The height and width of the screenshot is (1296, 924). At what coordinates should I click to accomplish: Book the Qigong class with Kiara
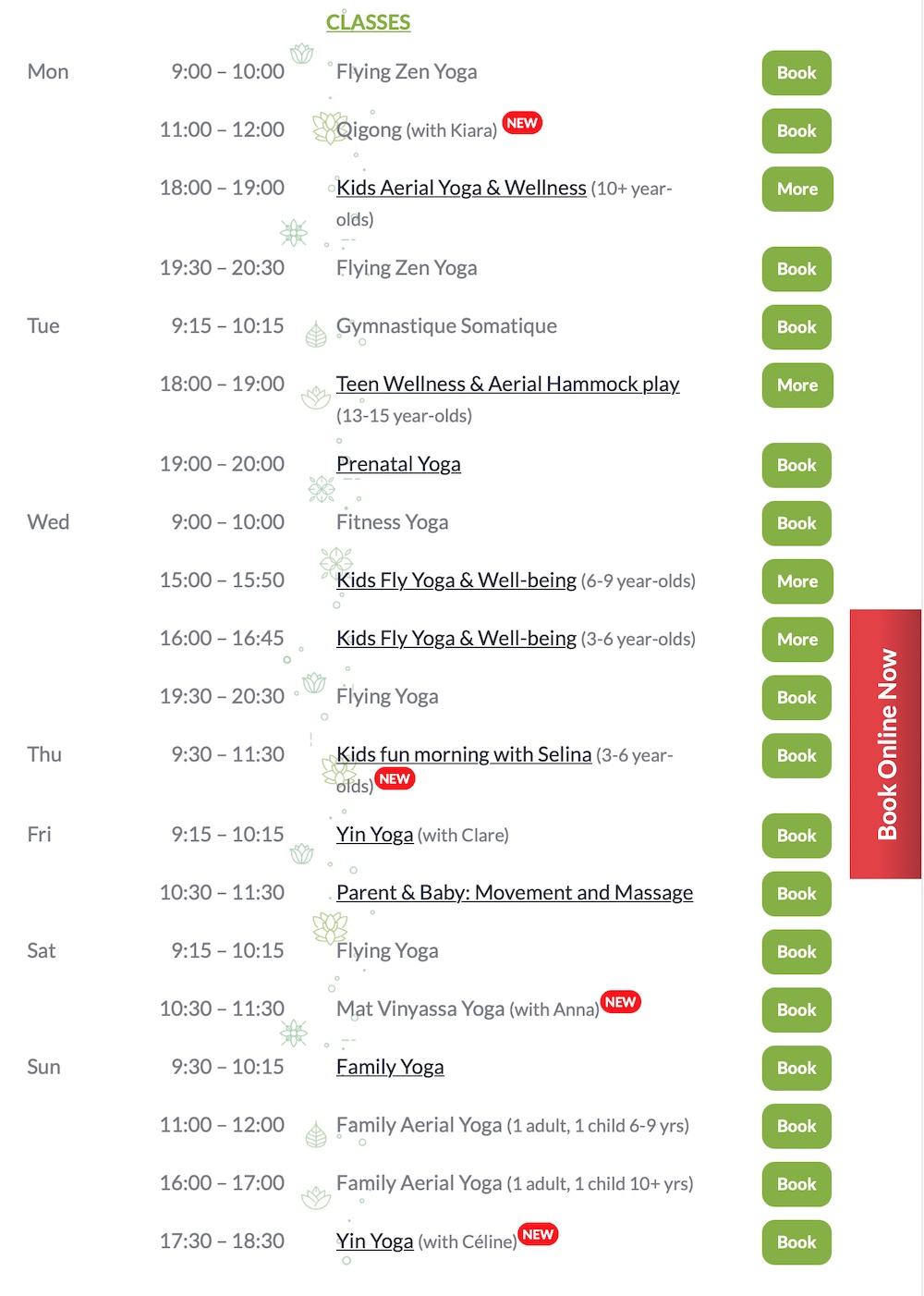(796, 131)
